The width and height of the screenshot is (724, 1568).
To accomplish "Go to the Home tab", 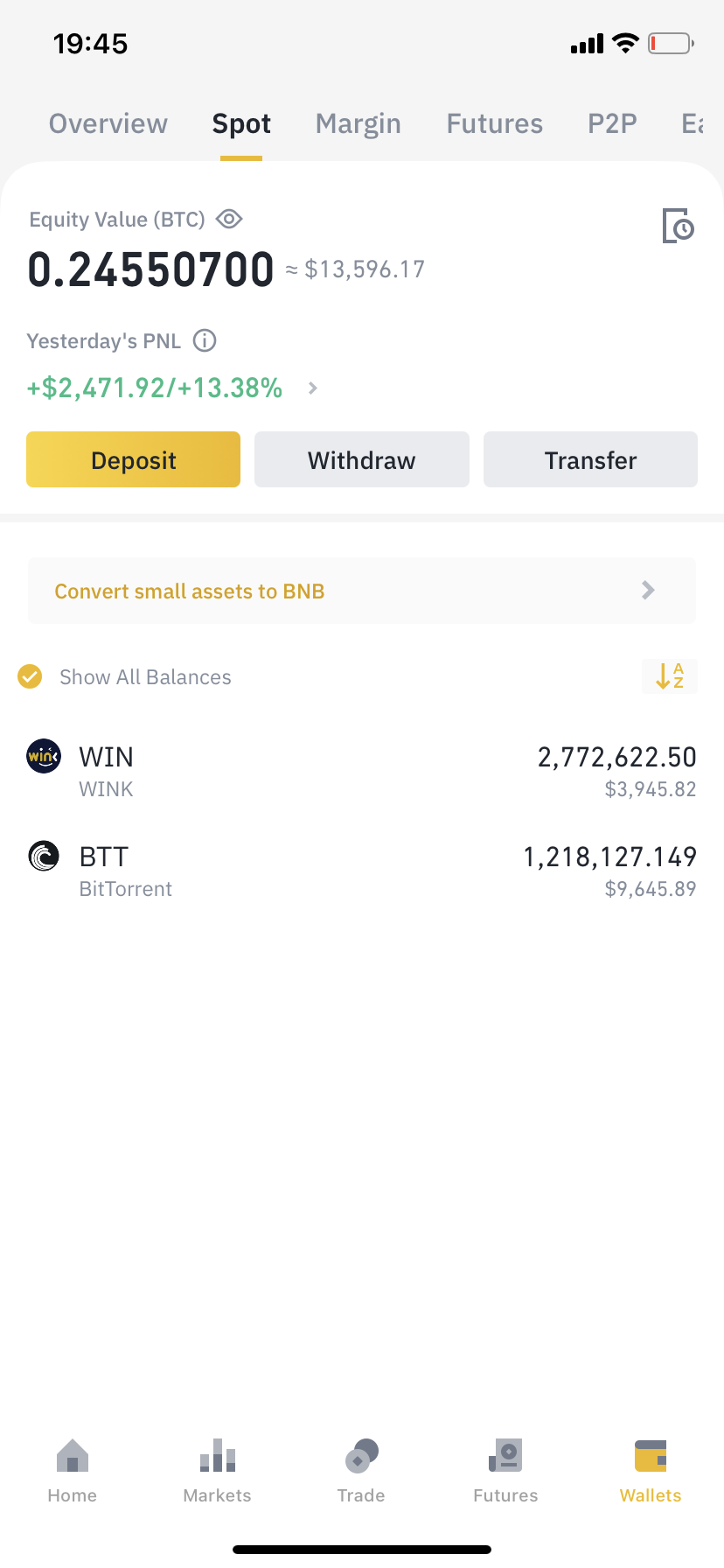I will coord(73,1470).
